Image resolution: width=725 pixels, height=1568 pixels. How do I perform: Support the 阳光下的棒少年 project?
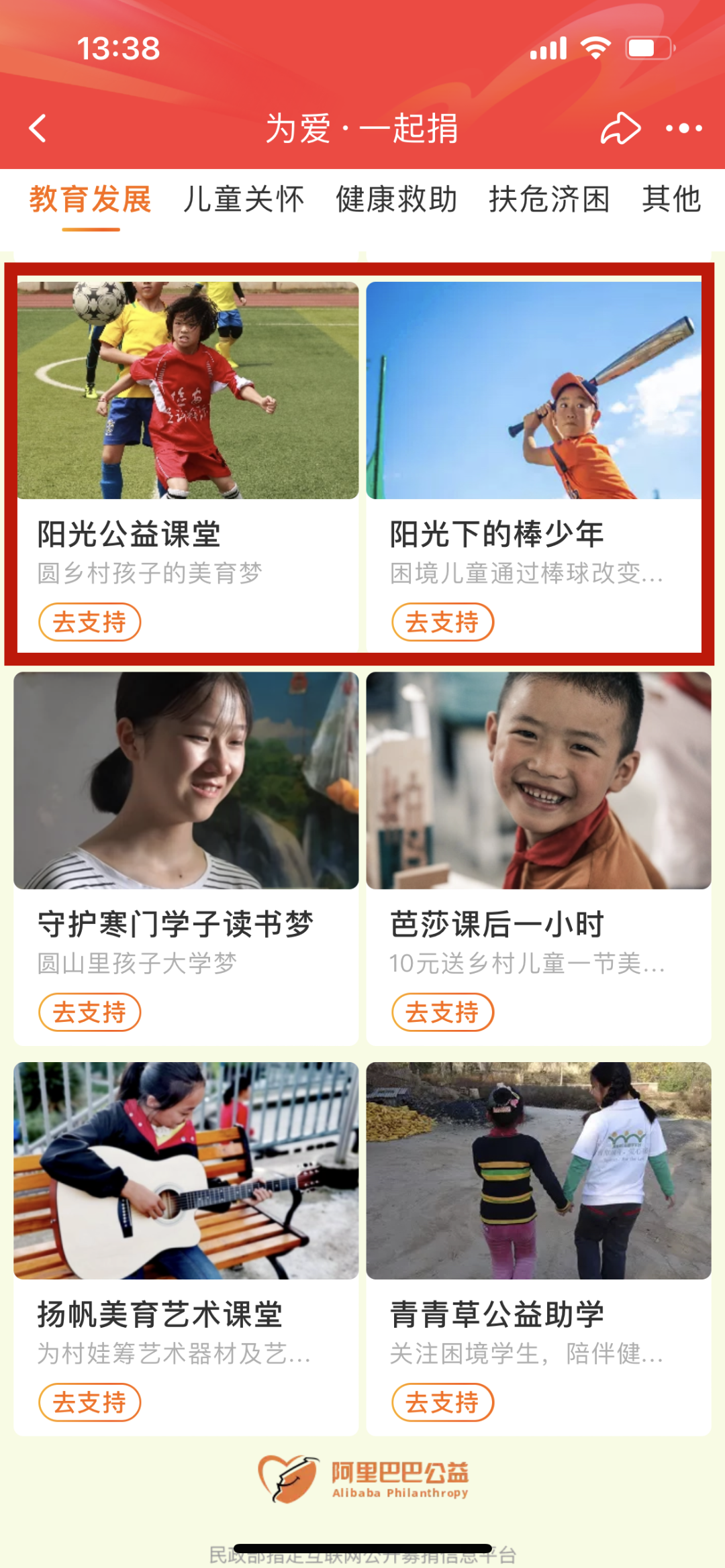[442, 622]
